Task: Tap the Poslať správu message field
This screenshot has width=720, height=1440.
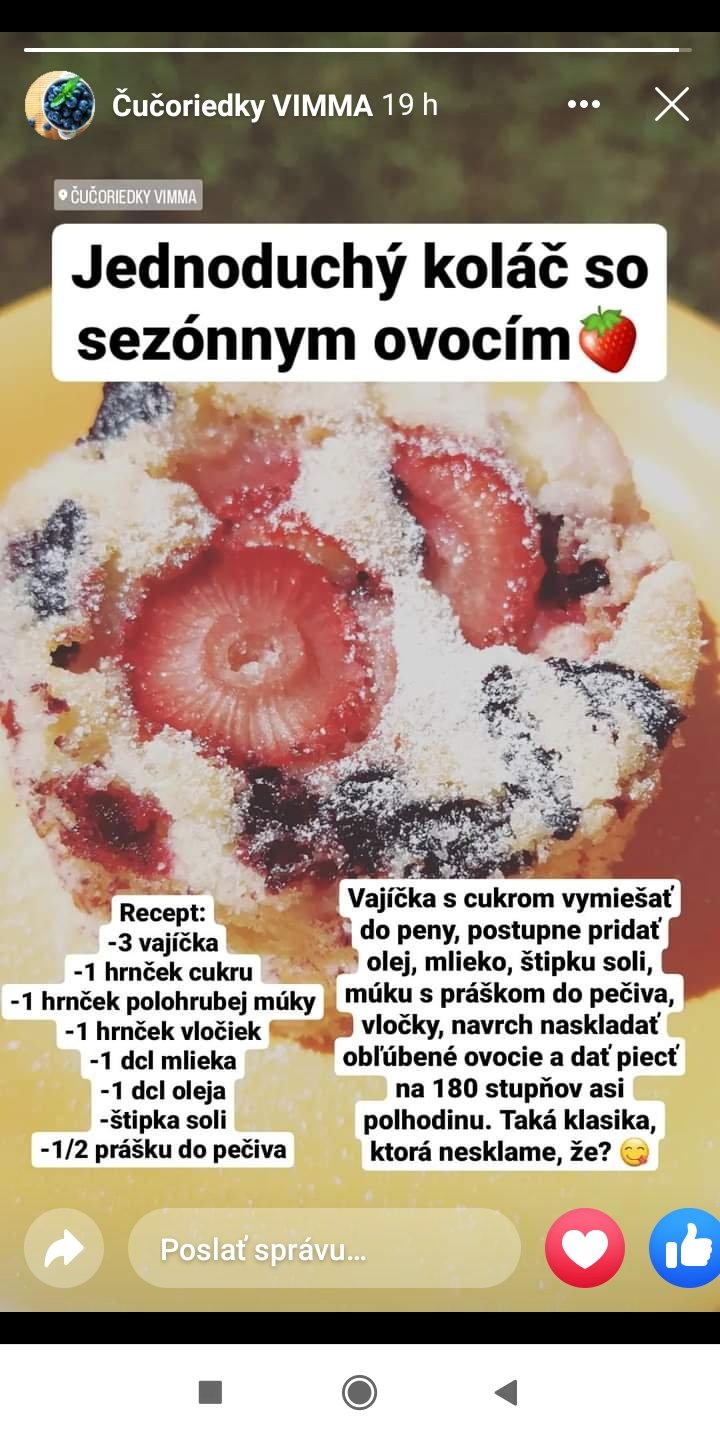Action: [x=324, y=1248]
